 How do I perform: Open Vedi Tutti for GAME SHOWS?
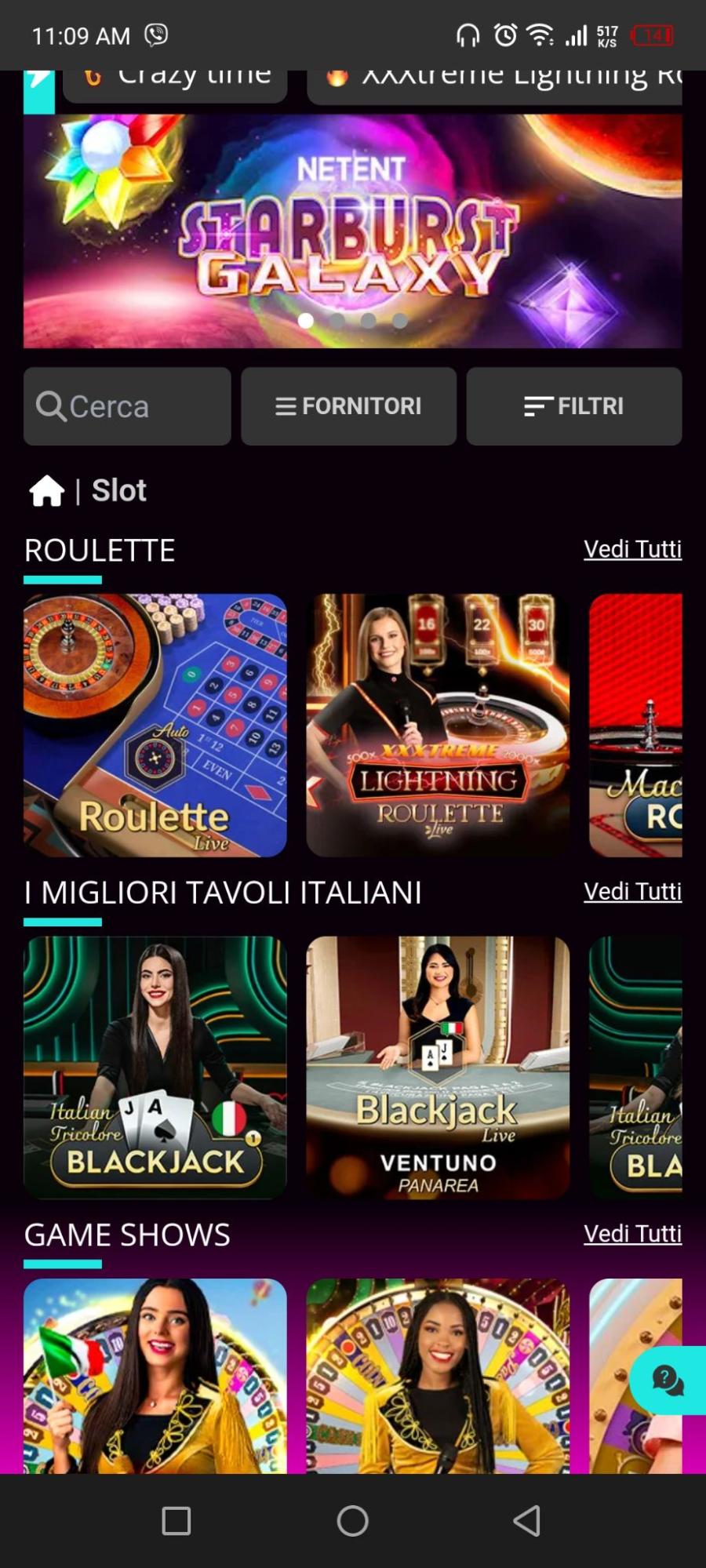point(632,1234)
